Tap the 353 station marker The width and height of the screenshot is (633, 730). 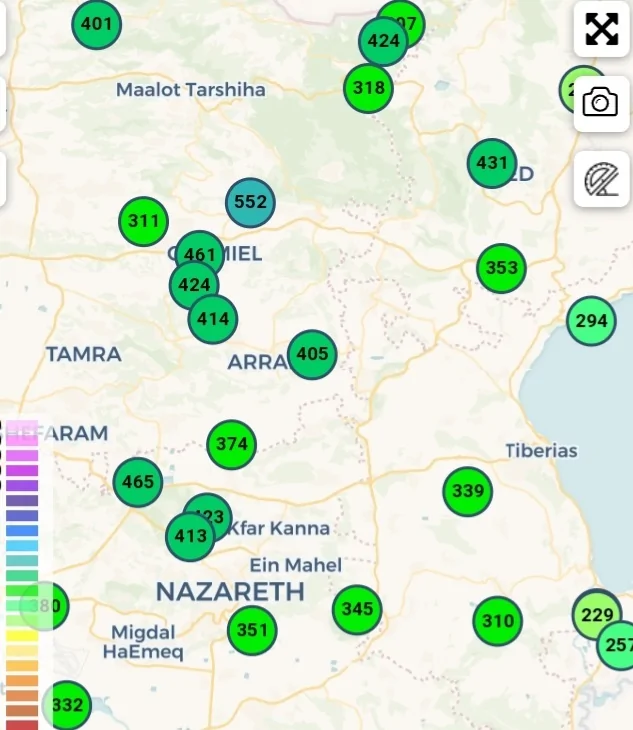tap(501, 268)
